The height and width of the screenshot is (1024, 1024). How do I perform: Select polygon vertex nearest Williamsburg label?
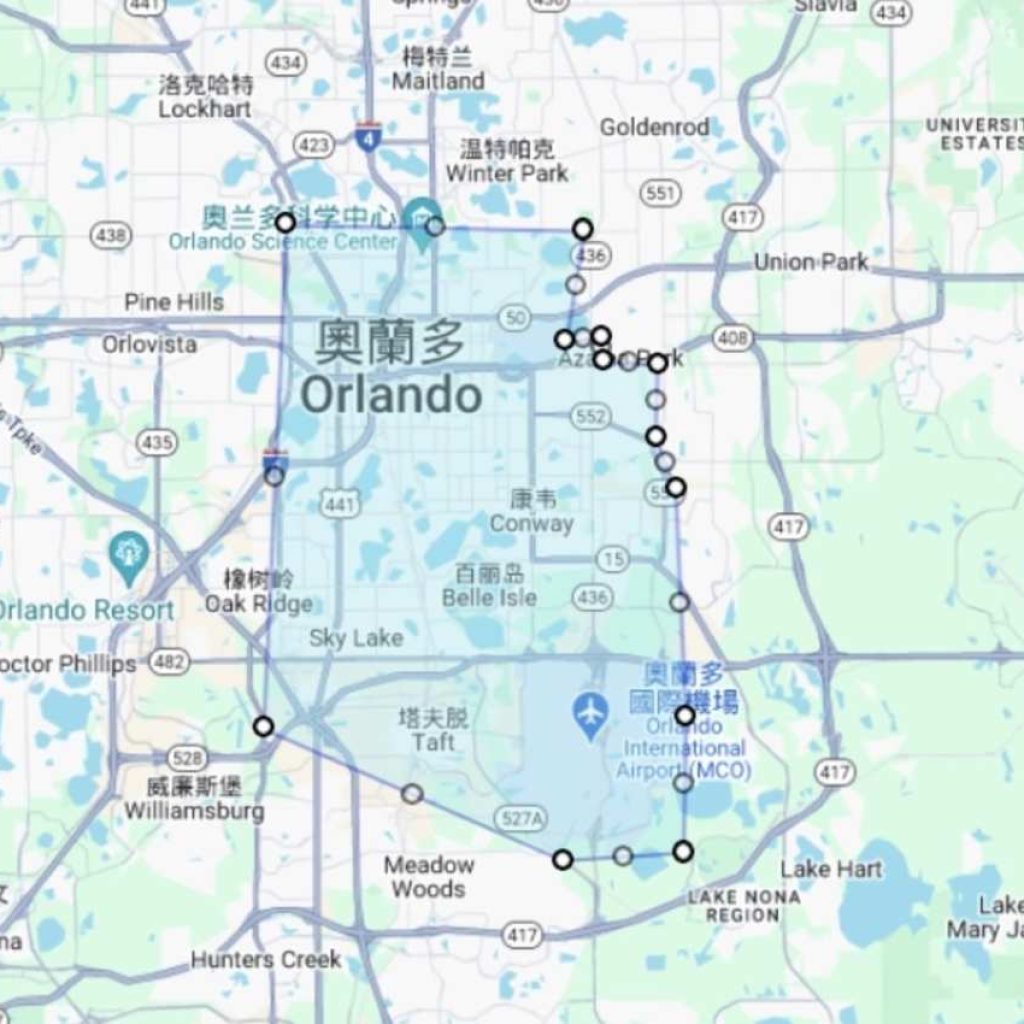[263, 726]
